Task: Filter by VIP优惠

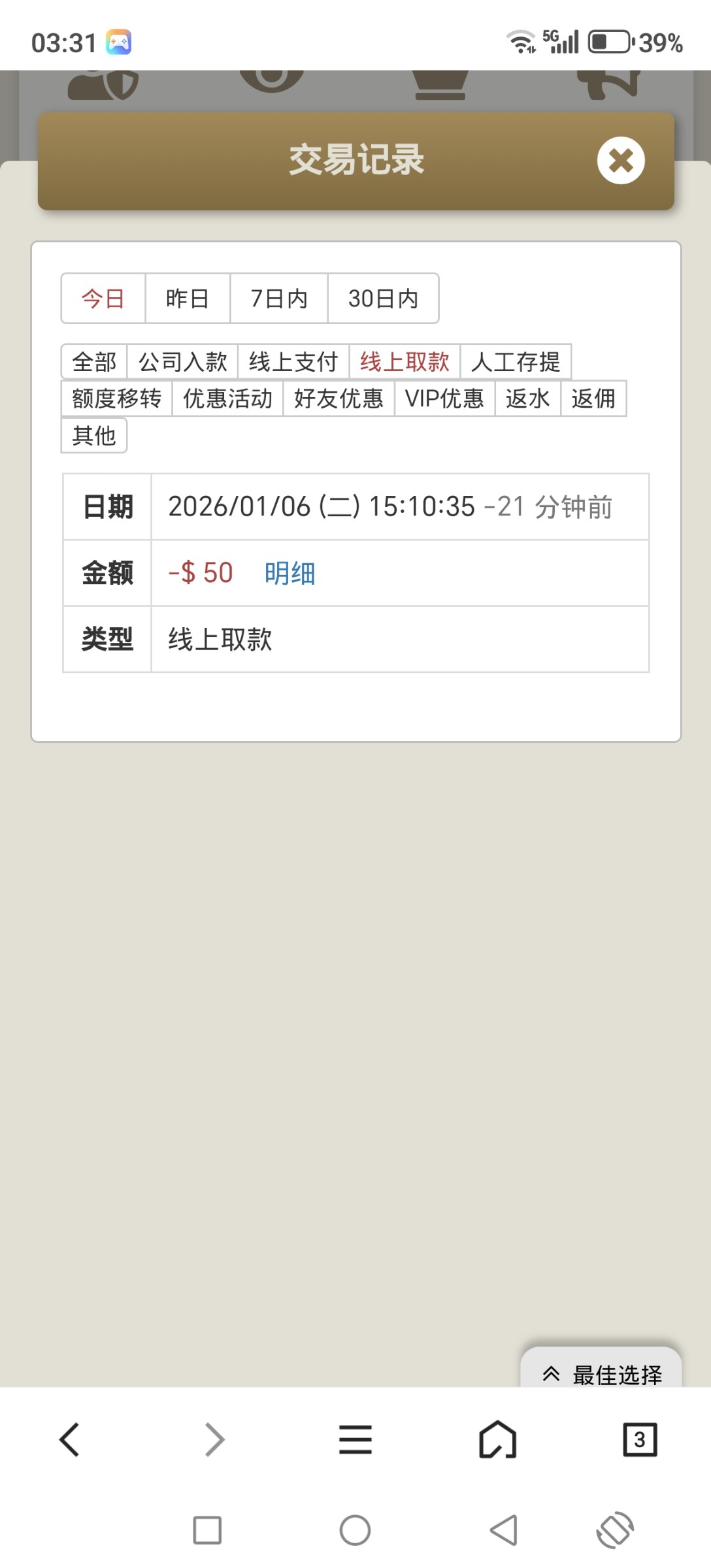Action: 444,398
